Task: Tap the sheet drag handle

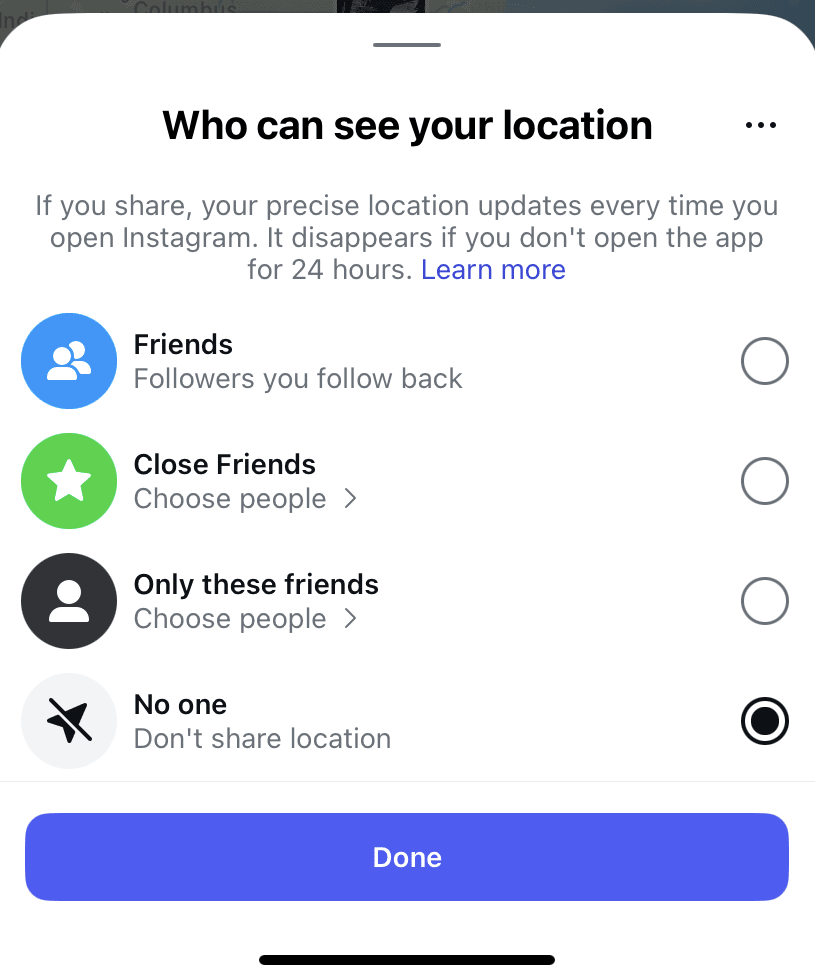Action: tap(407, 45)
